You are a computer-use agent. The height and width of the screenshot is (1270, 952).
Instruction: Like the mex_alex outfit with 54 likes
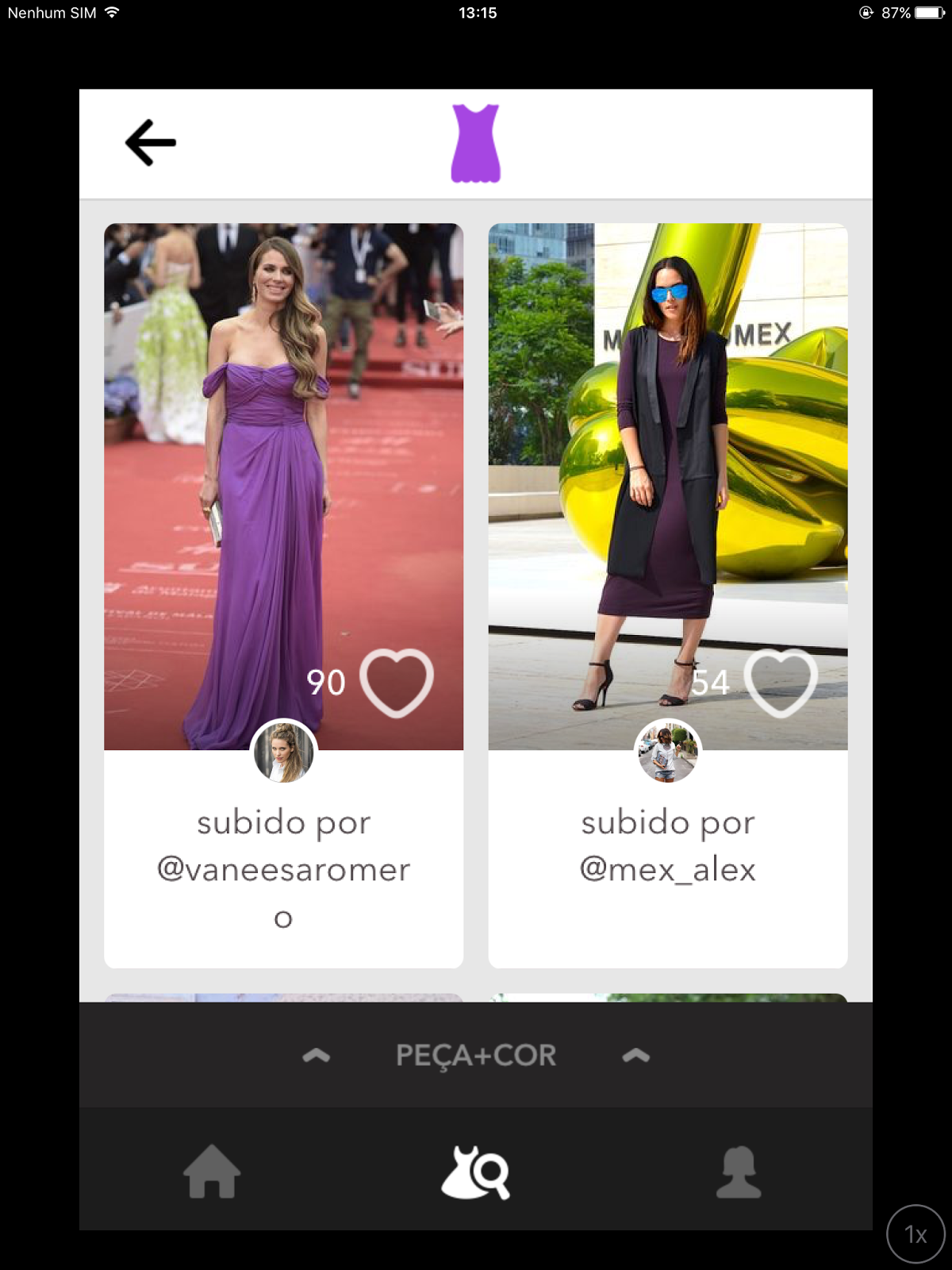780,683
